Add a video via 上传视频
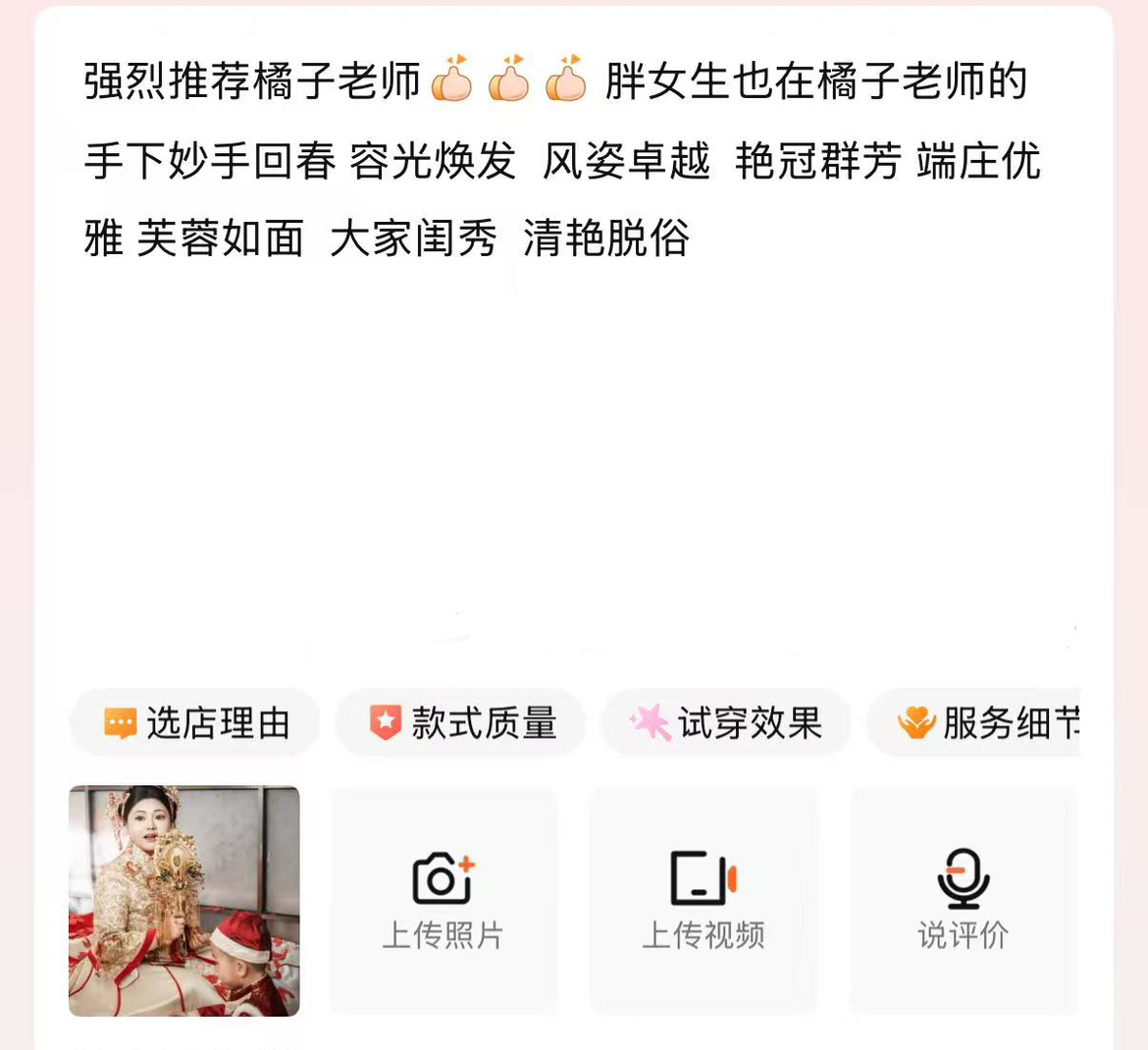The height and width of the screenshot is (1050, 1148). [x=704, y=901]
